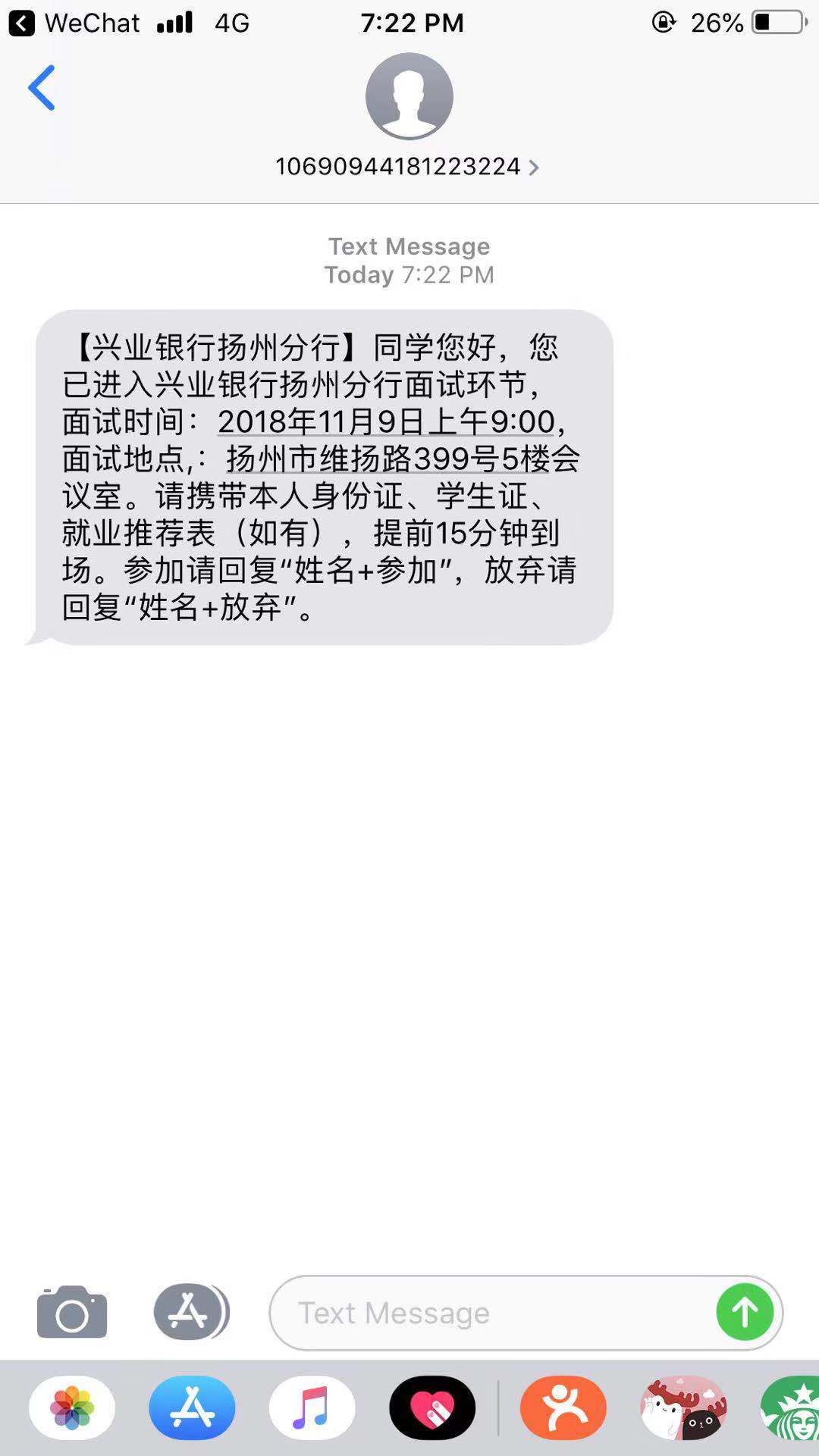Open the address link 扬州市维扬路399号5楼会议室
The image size is (819, 1456).
(402, 459)
